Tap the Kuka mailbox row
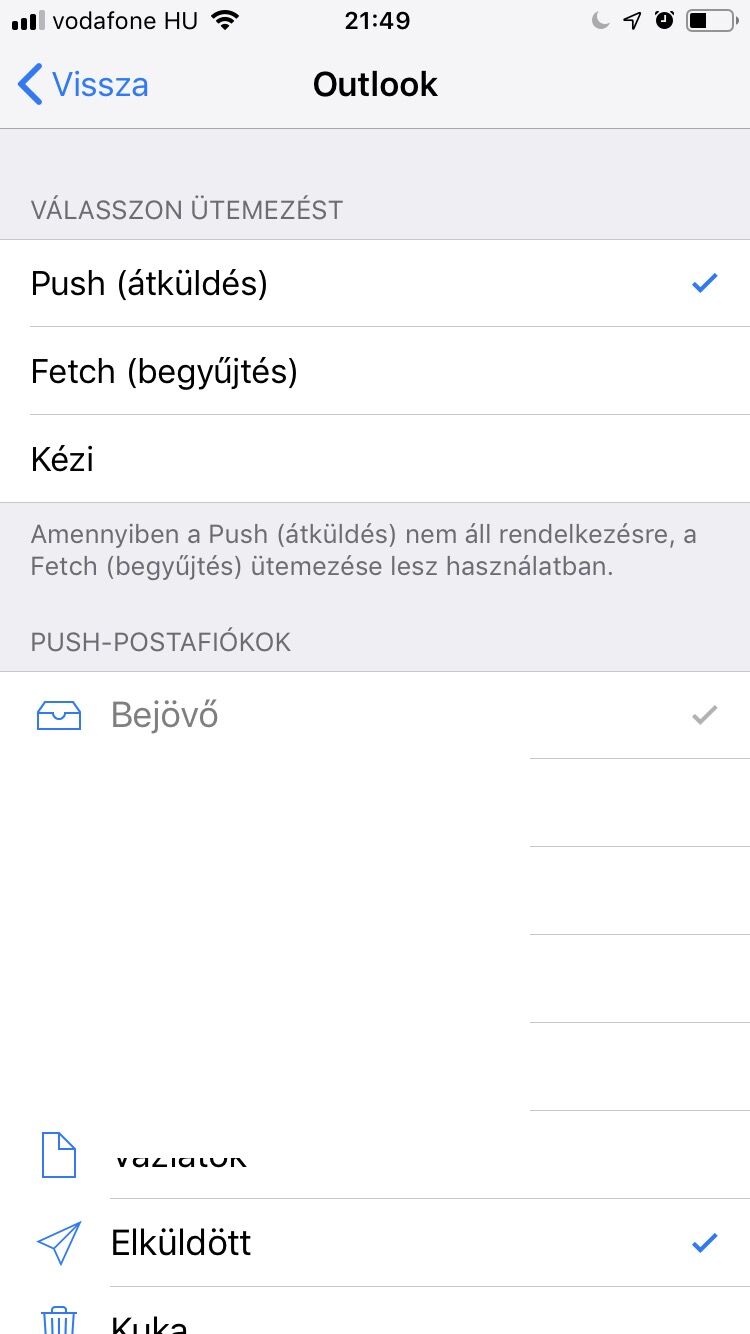 coord(375,1311)
